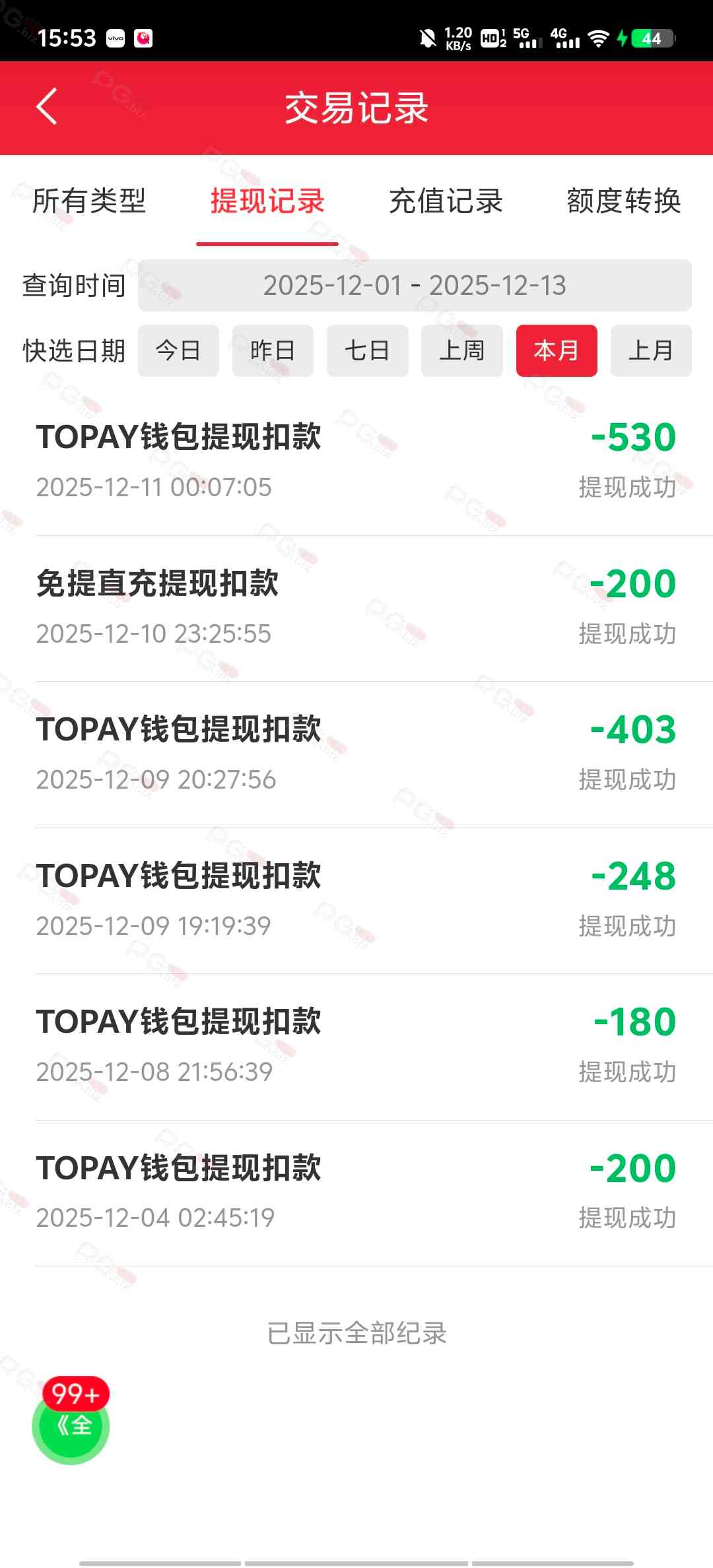
Task: Select the 提现记录 tab
Action: pos(267,201)
